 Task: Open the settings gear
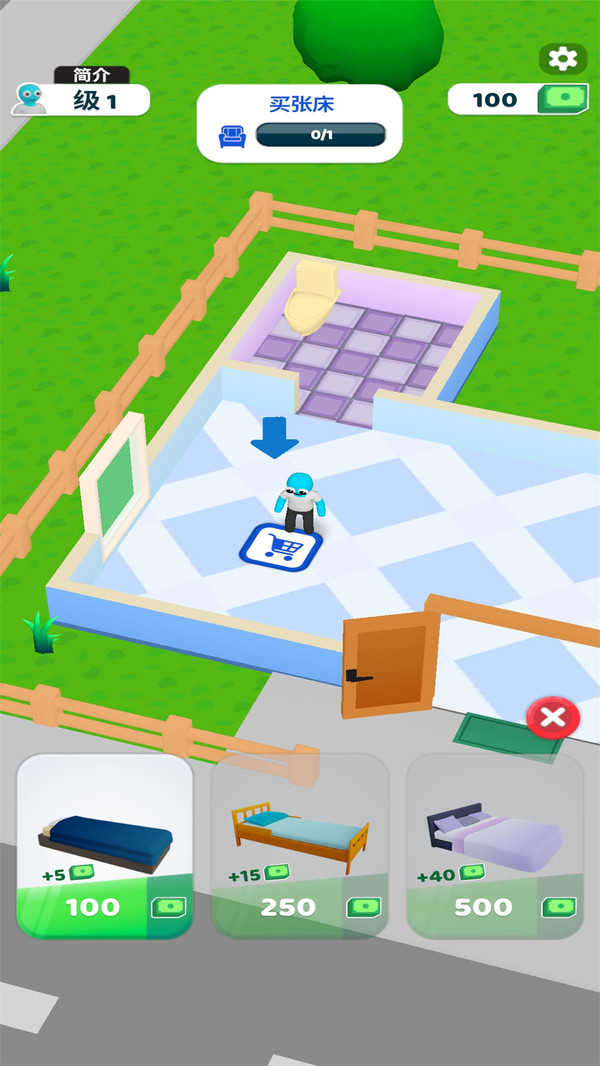(563, 59)
